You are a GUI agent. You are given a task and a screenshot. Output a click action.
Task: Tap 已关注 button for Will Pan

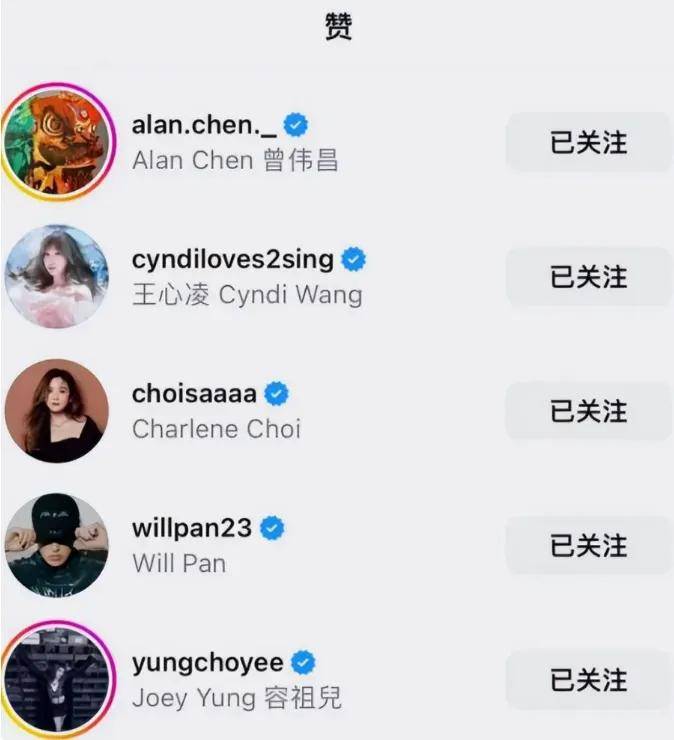coord(588,546)
